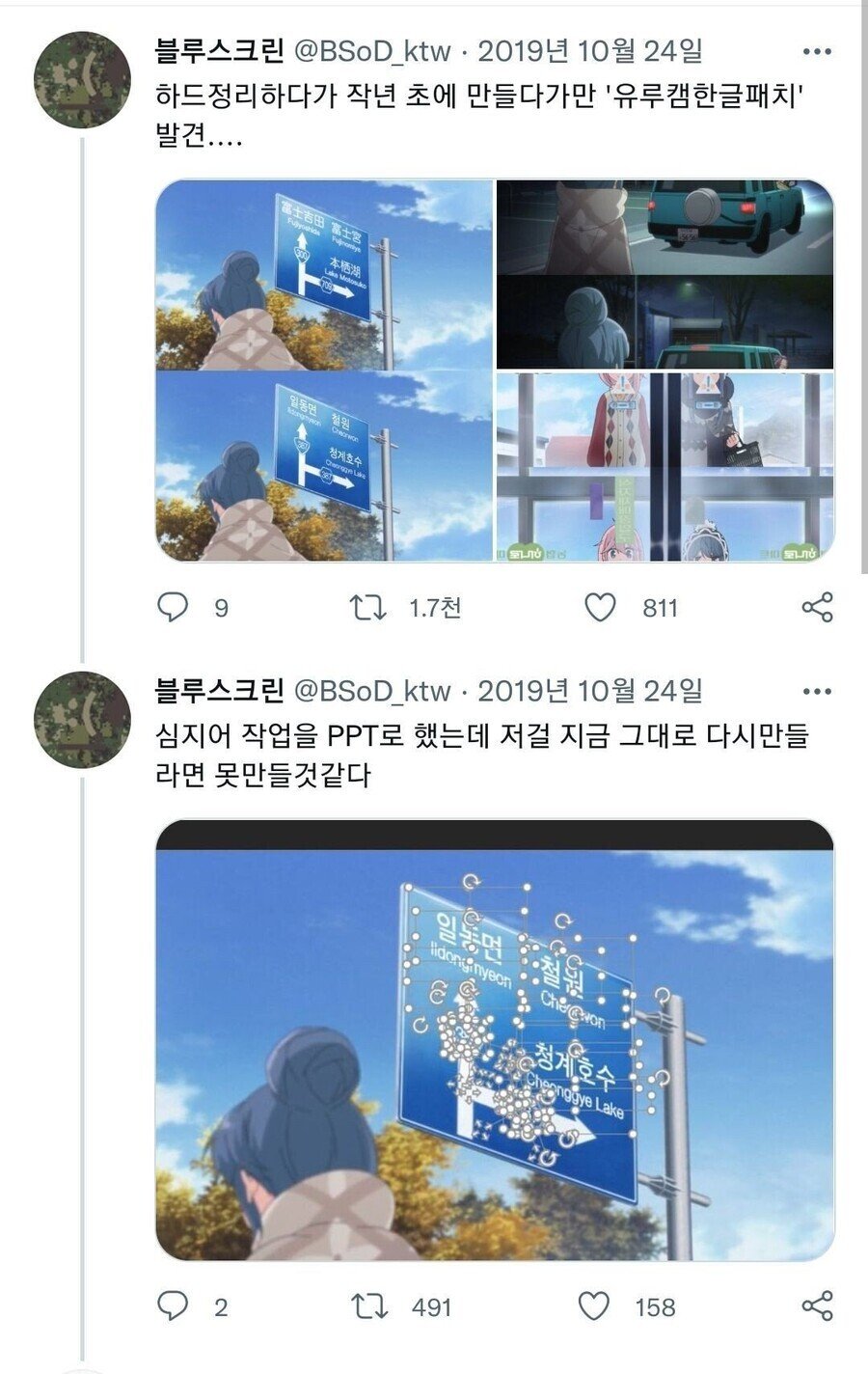Image resolution: width=868 pixels, height=1374 pixels.
Task: Open the green car night scene image
Action: point(665,274)
